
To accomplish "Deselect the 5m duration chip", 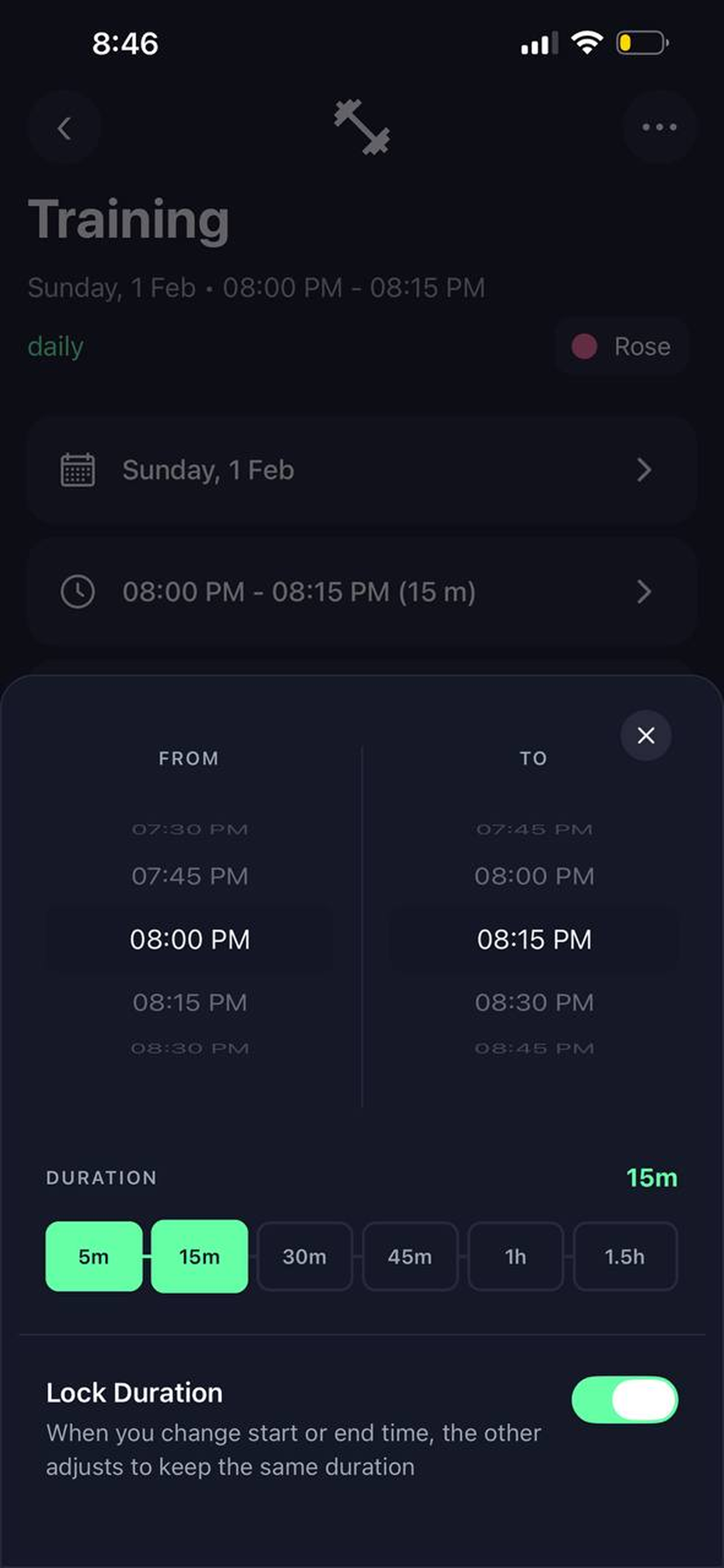I will 94,1257.
